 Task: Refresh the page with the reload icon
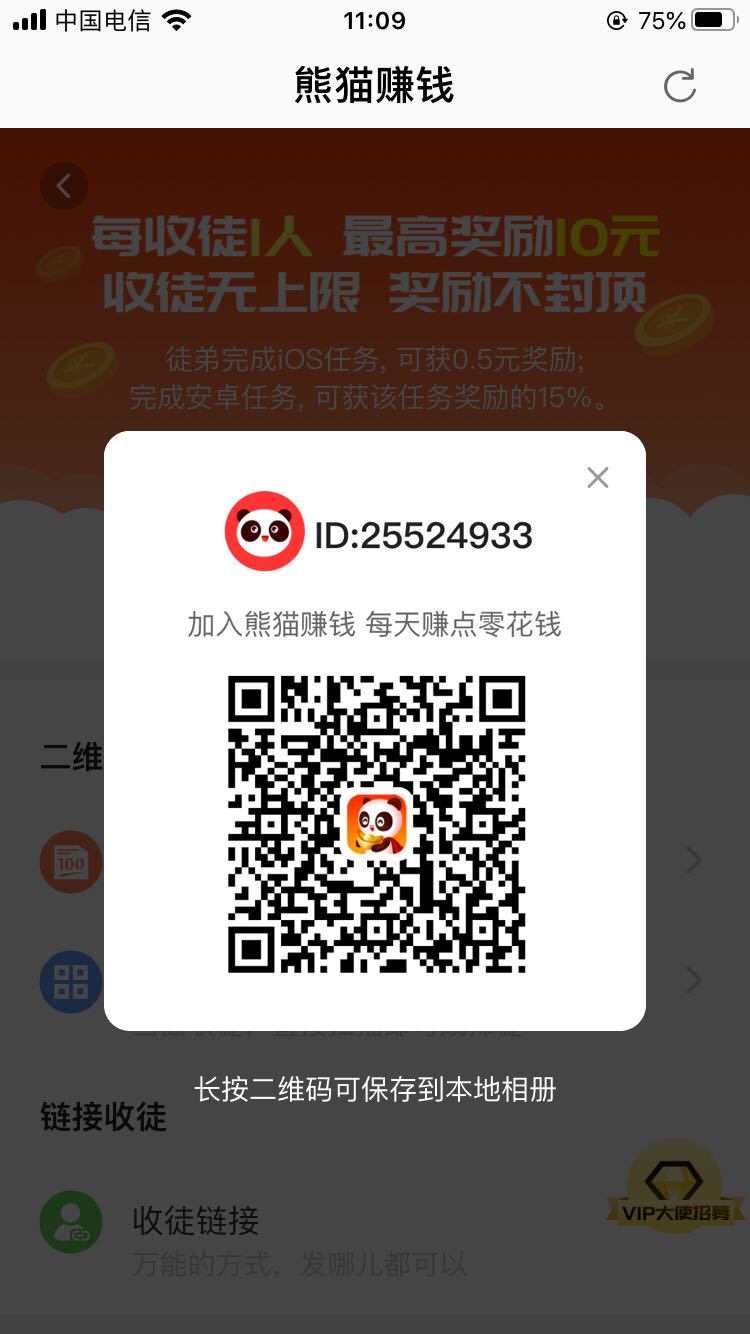[x=680, y=86]
